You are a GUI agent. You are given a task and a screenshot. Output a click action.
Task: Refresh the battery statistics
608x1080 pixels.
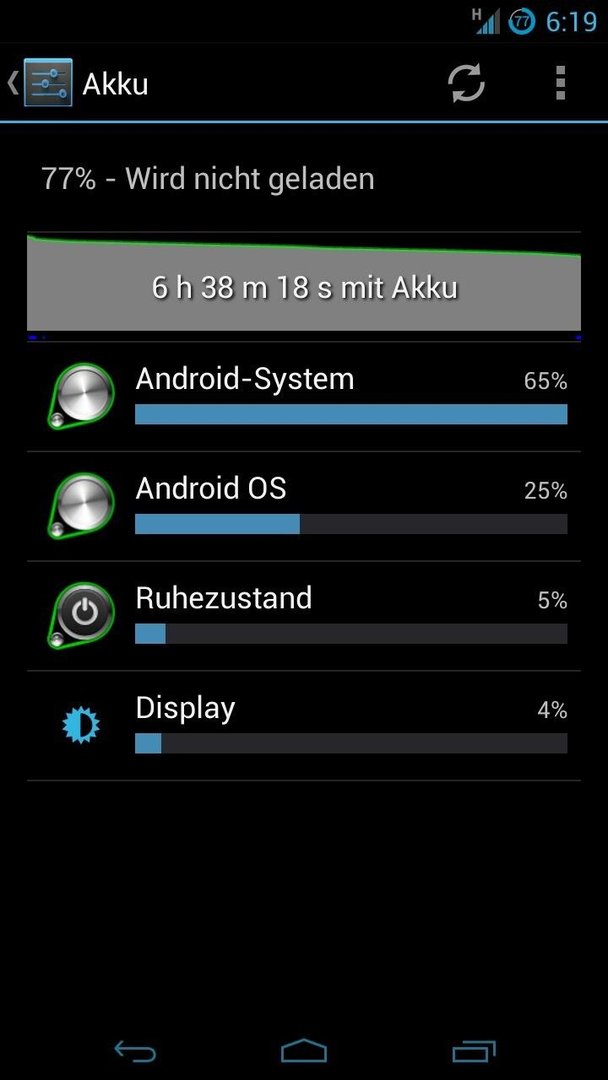tap(466, 83)
